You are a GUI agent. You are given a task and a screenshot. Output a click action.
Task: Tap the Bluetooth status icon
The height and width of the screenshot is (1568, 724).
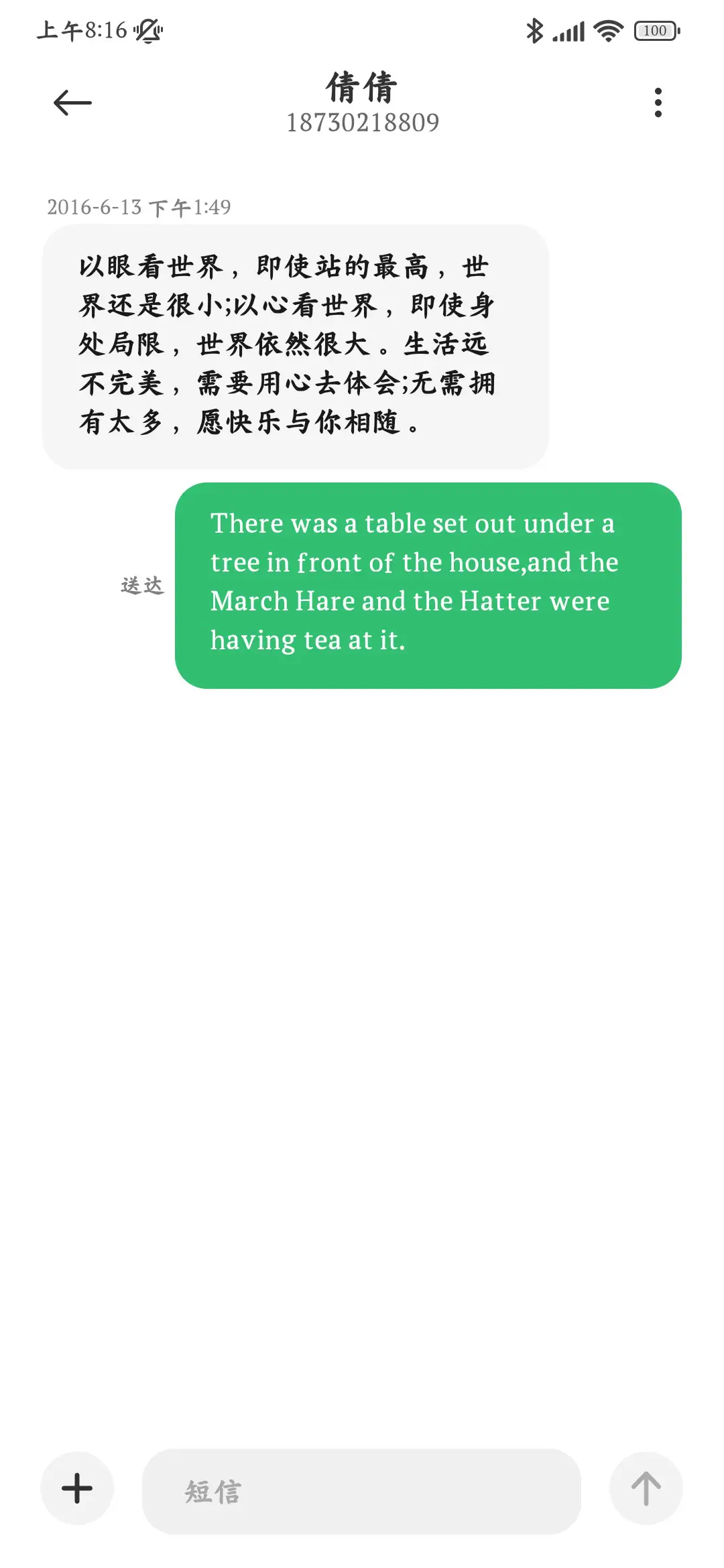tap(534, 30)
